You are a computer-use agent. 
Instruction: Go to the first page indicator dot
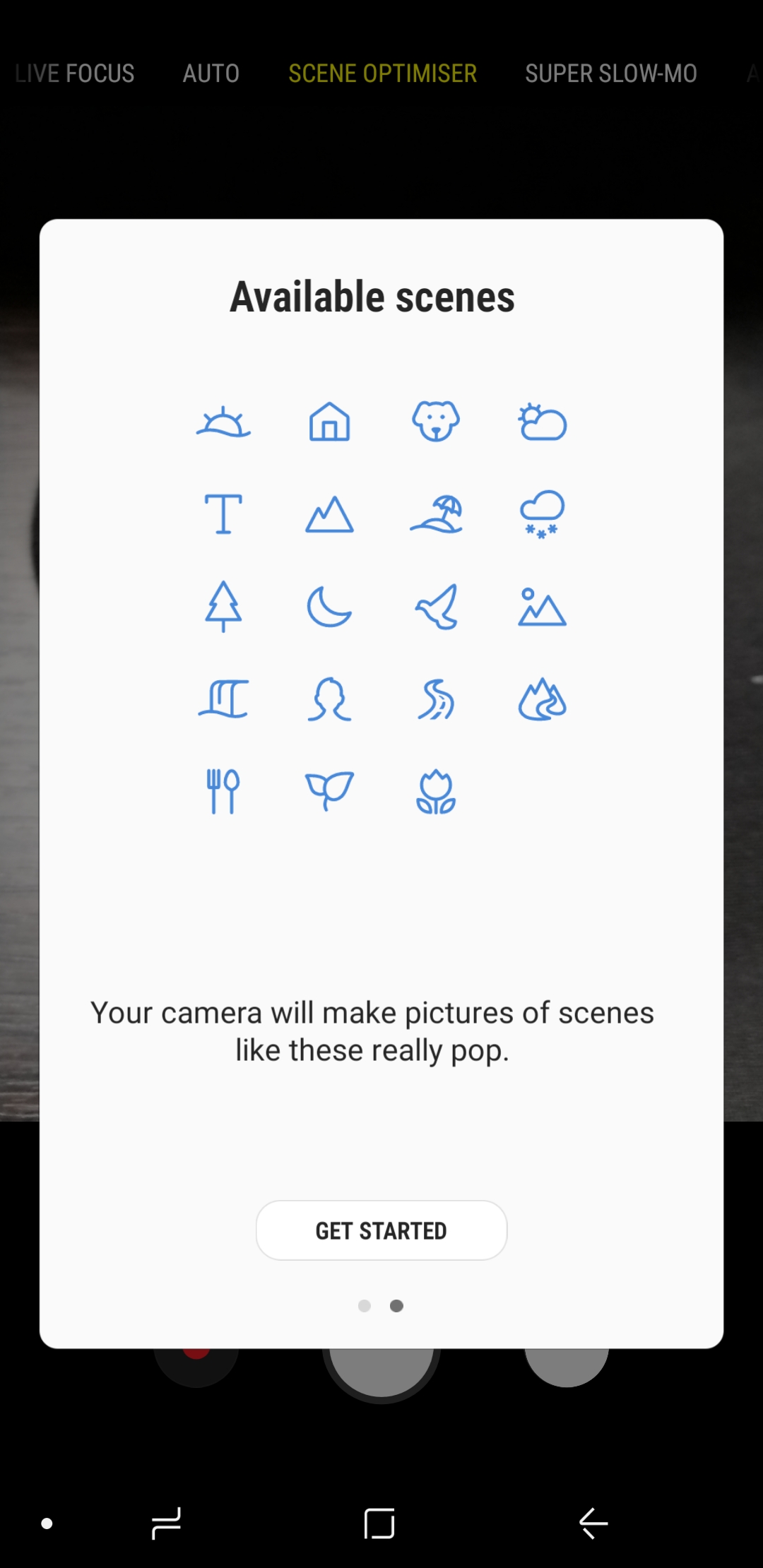[x=365, y=1306]
